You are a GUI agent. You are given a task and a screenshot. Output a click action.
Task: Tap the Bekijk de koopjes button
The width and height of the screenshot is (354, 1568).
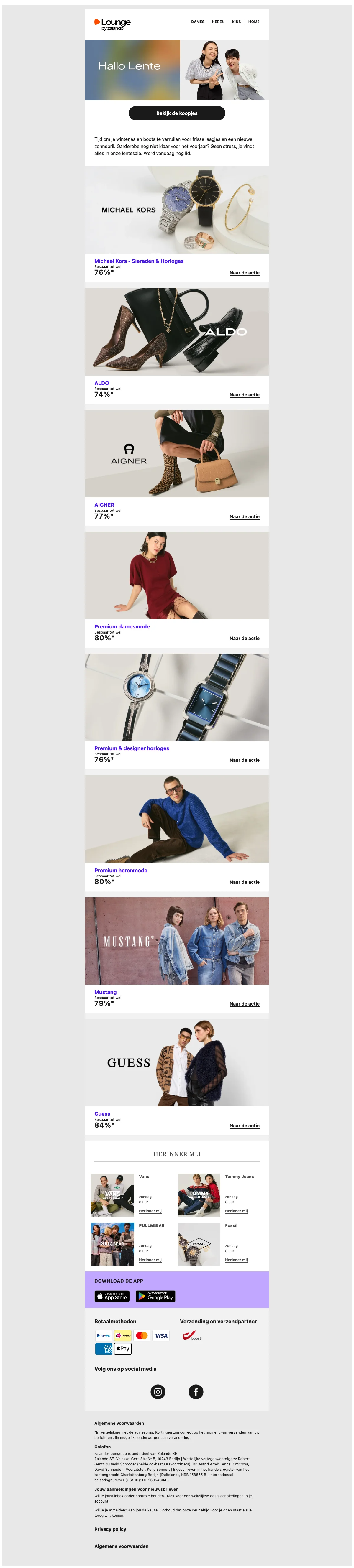coord(177,113)
